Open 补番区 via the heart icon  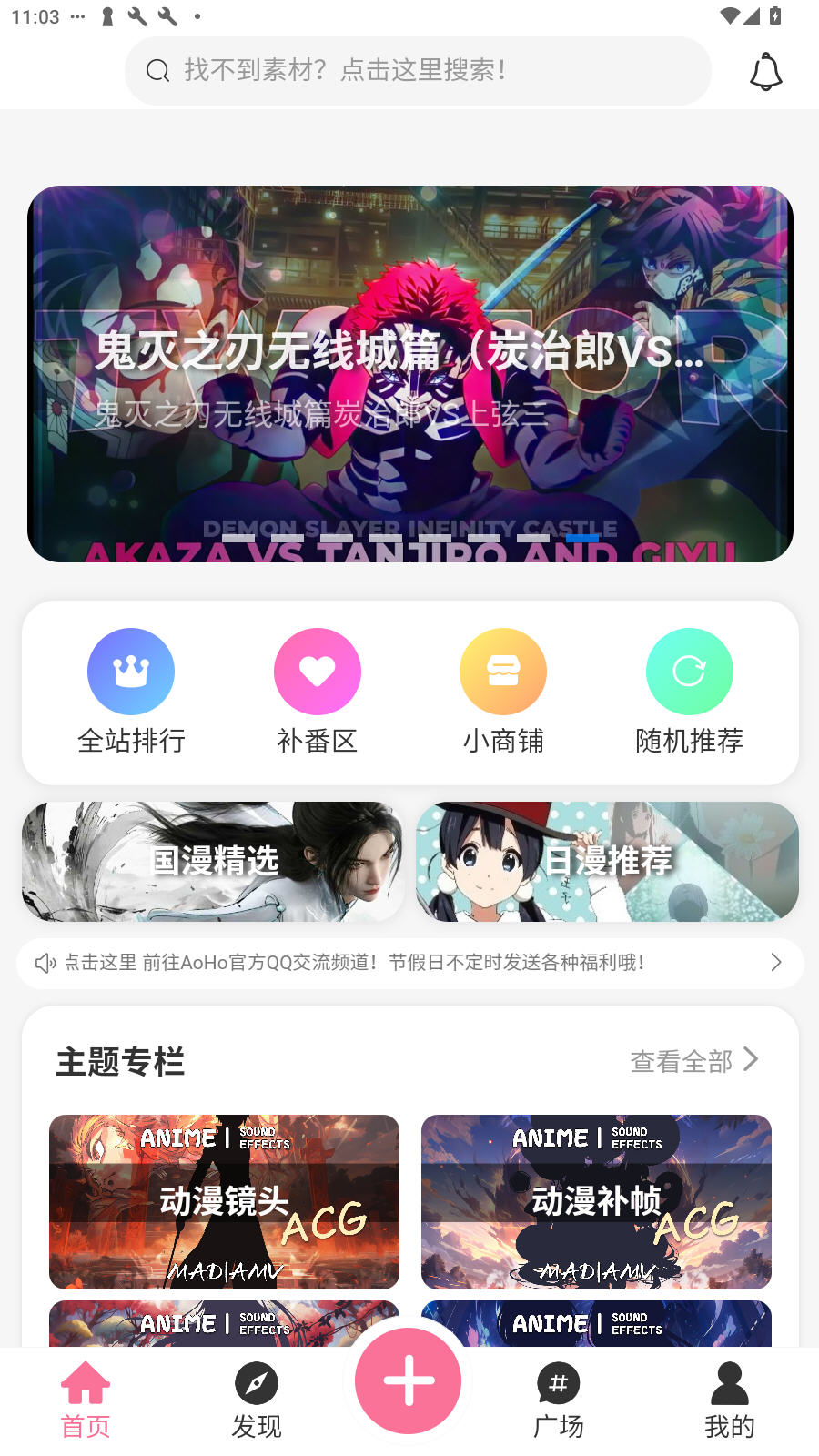(x=317, y=672)
